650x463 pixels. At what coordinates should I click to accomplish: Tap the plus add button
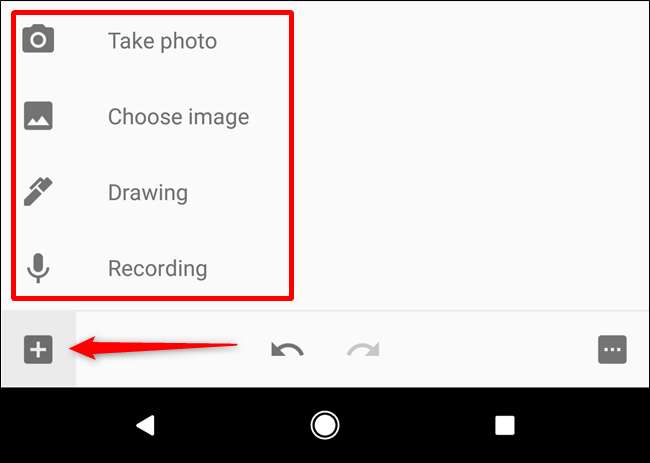coord(38,350)
